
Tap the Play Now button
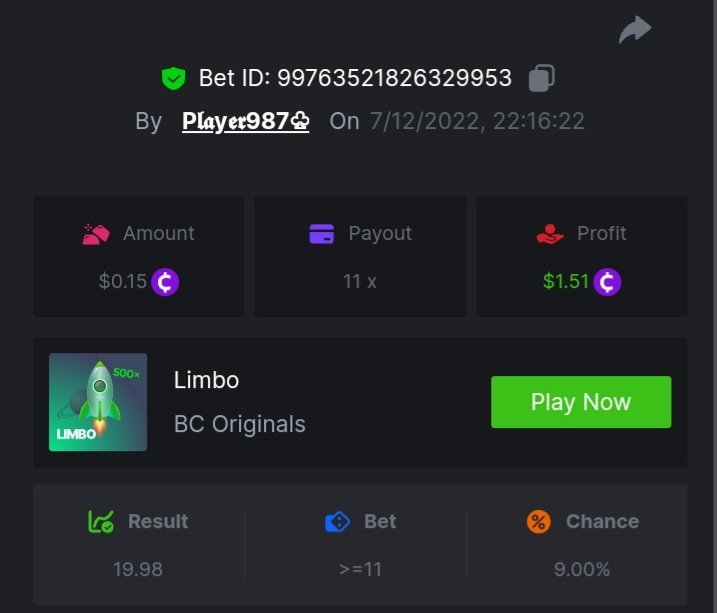click(580, 402)
